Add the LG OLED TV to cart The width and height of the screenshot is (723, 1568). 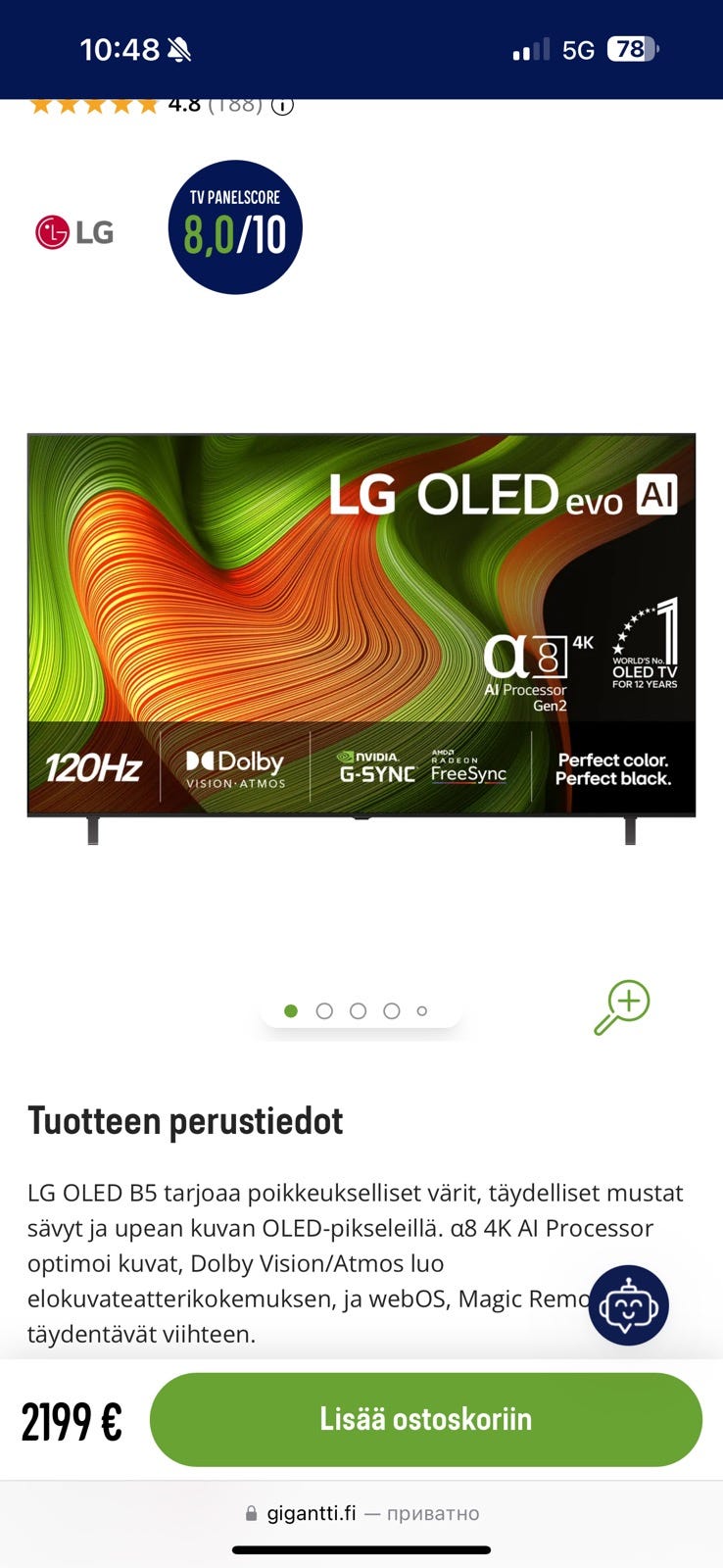[x=425, y=1419]
